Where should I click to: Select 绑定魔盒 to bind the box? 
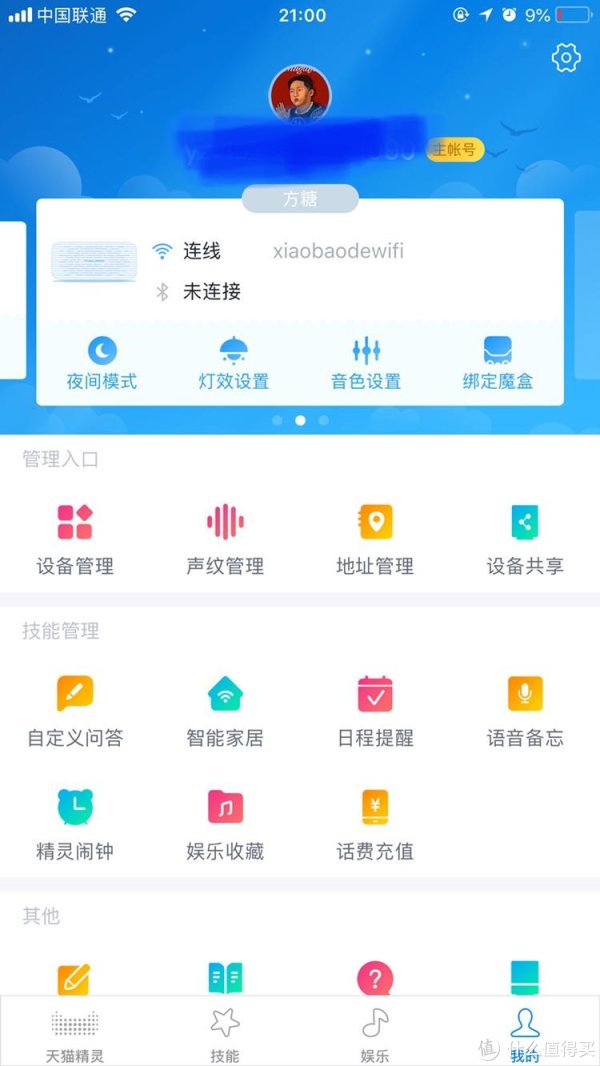[x=497, y=363]
